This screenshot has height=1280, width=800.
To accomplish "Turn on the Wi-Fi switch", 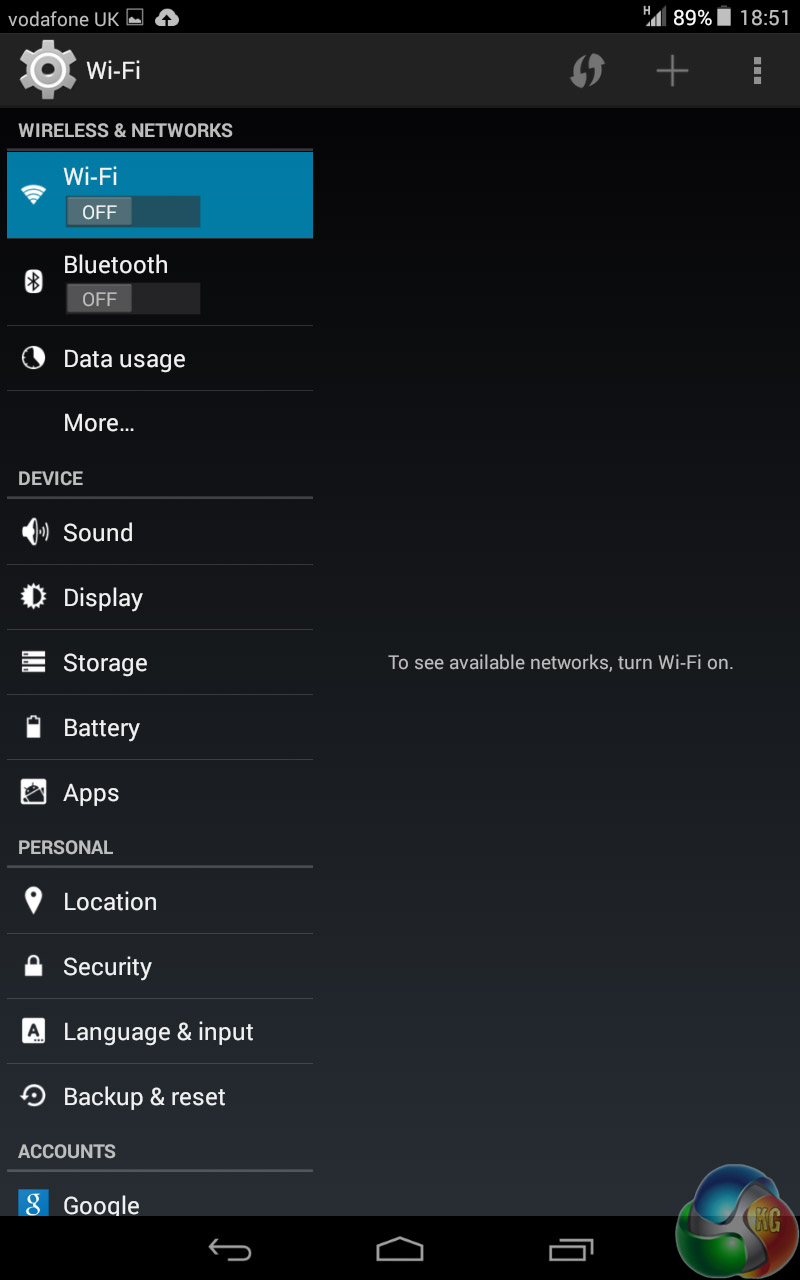I will coord(133,212).
